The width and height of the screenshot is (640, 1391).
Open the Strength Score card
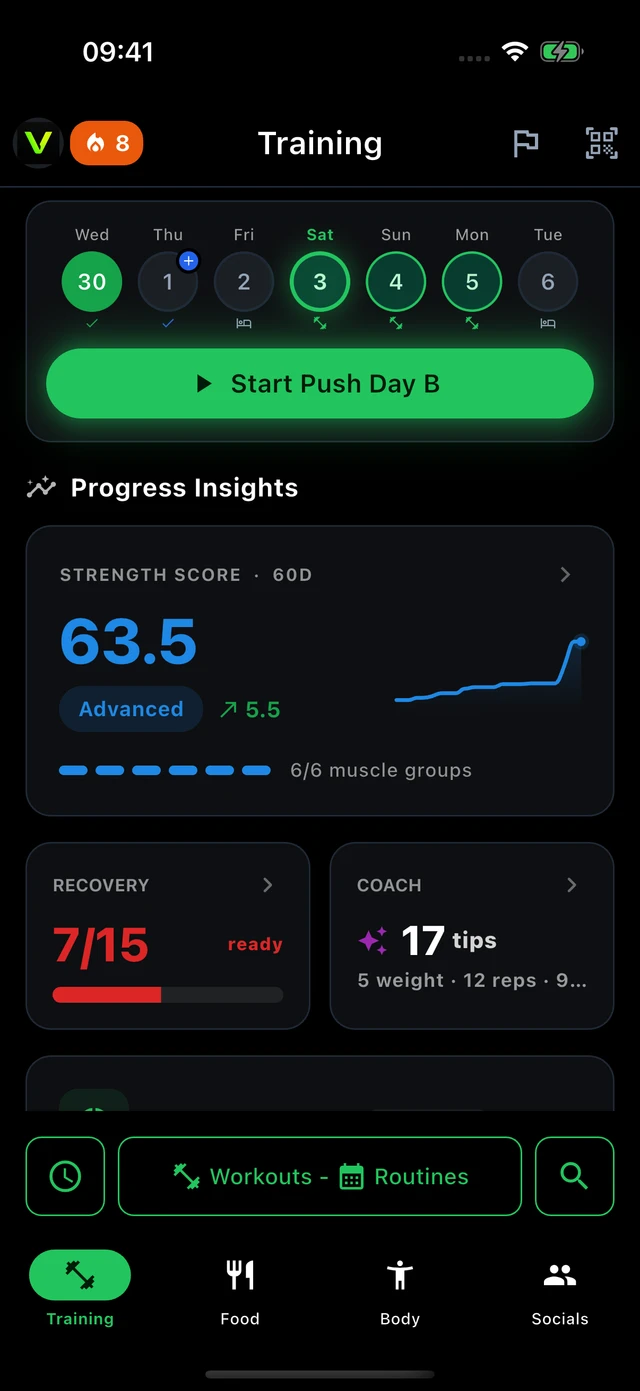tap(320, 671)
